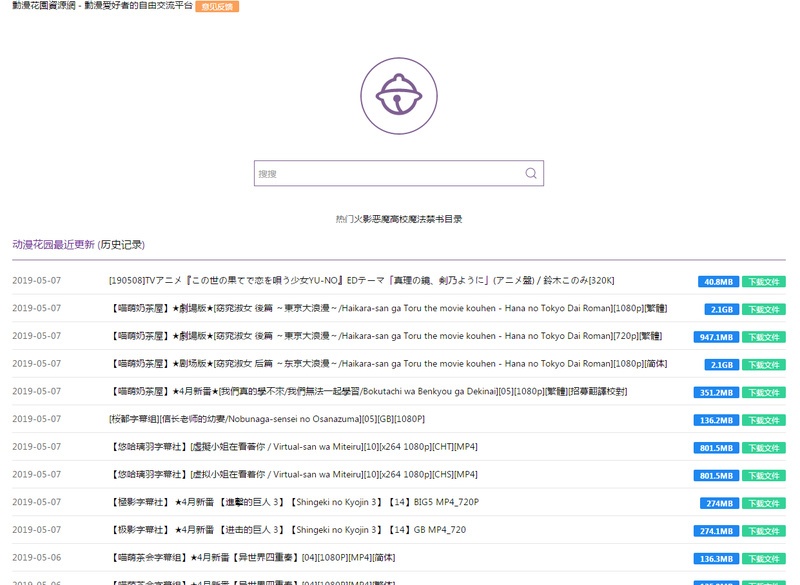This screenshot has height=585, width=800.
Task: Download the 274MB Shingeki no Kyojin file
Action: click(762, 503)
